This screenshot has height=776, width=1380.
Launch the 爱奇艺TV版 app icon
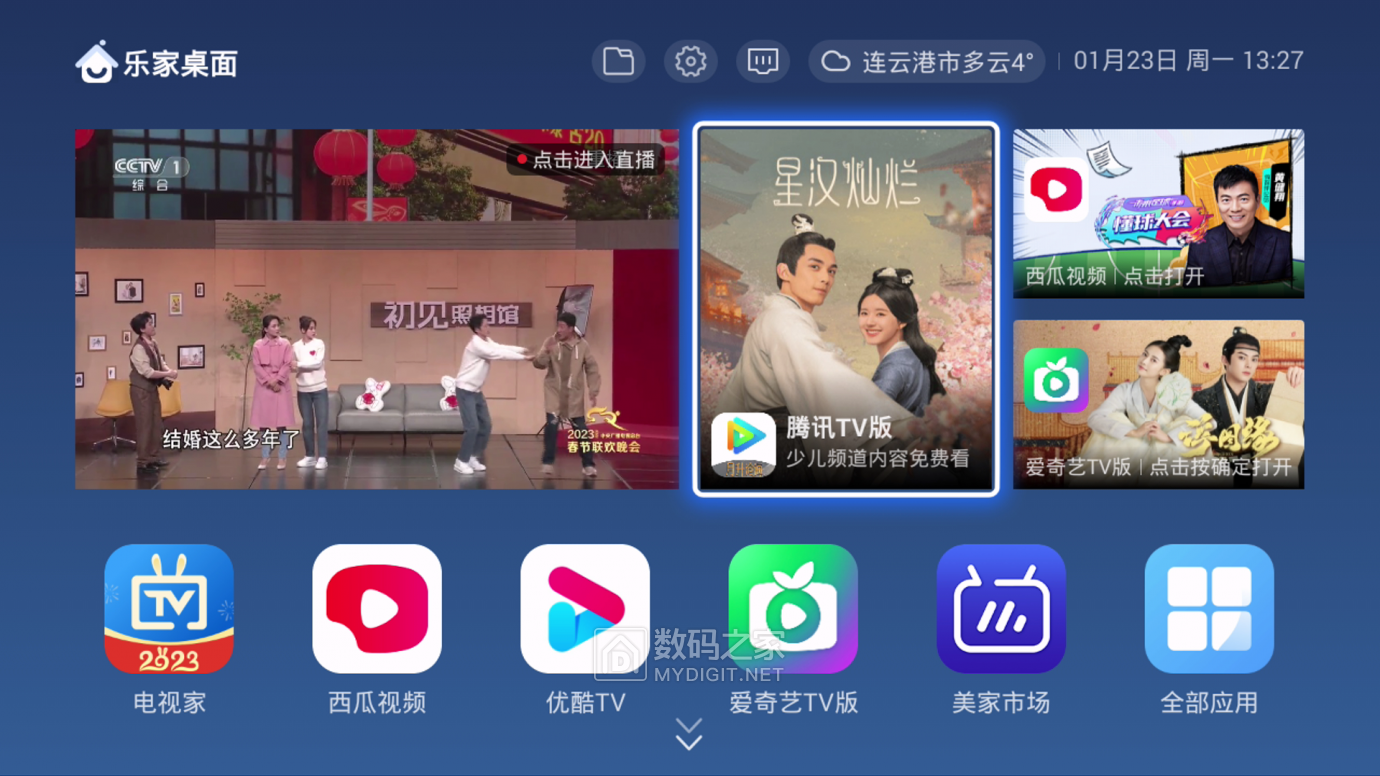793,609
